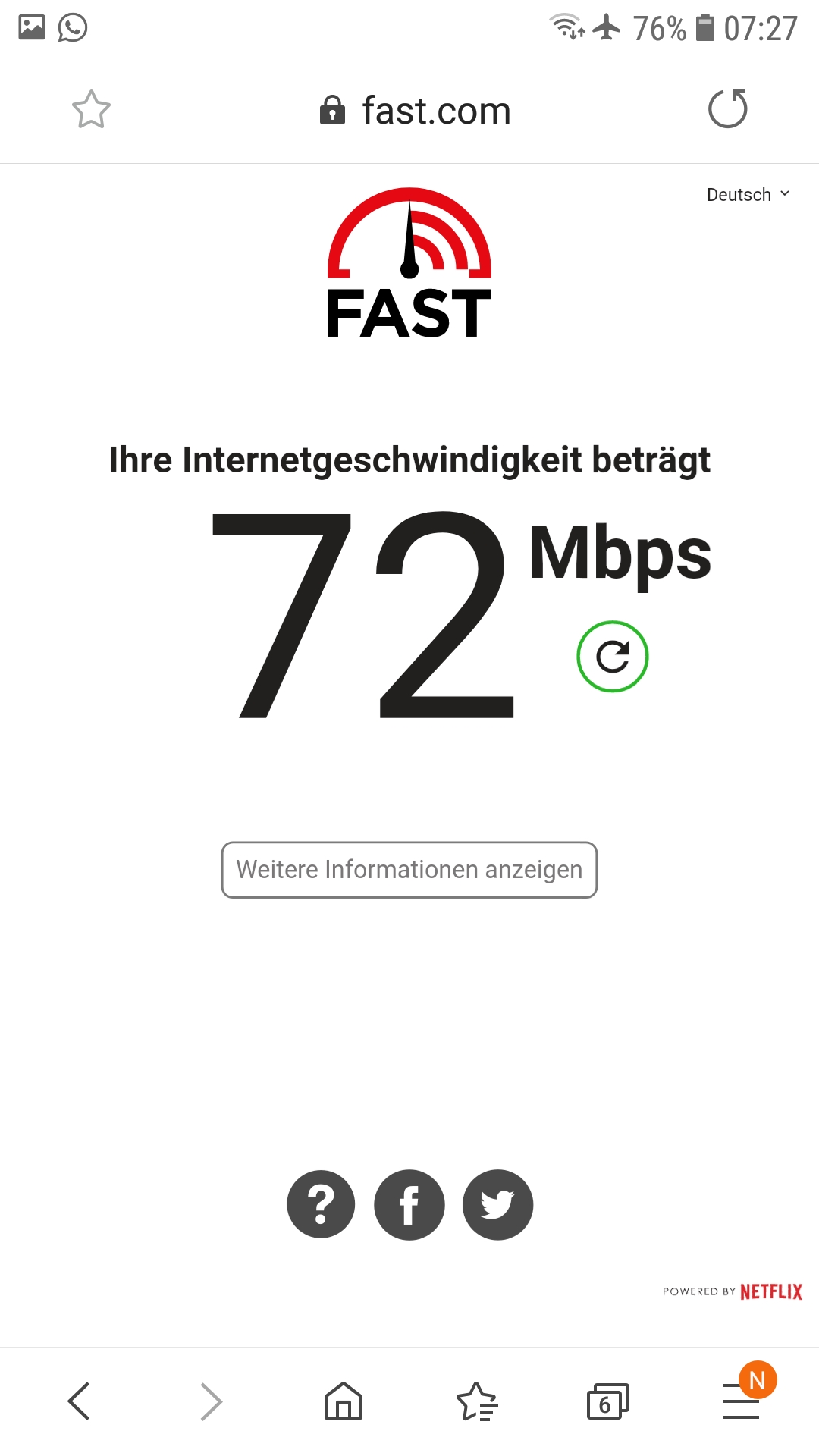The height and width of the screenshot is (1456, 819).
Task: View the six open tabs
Action: point(608,1401)
